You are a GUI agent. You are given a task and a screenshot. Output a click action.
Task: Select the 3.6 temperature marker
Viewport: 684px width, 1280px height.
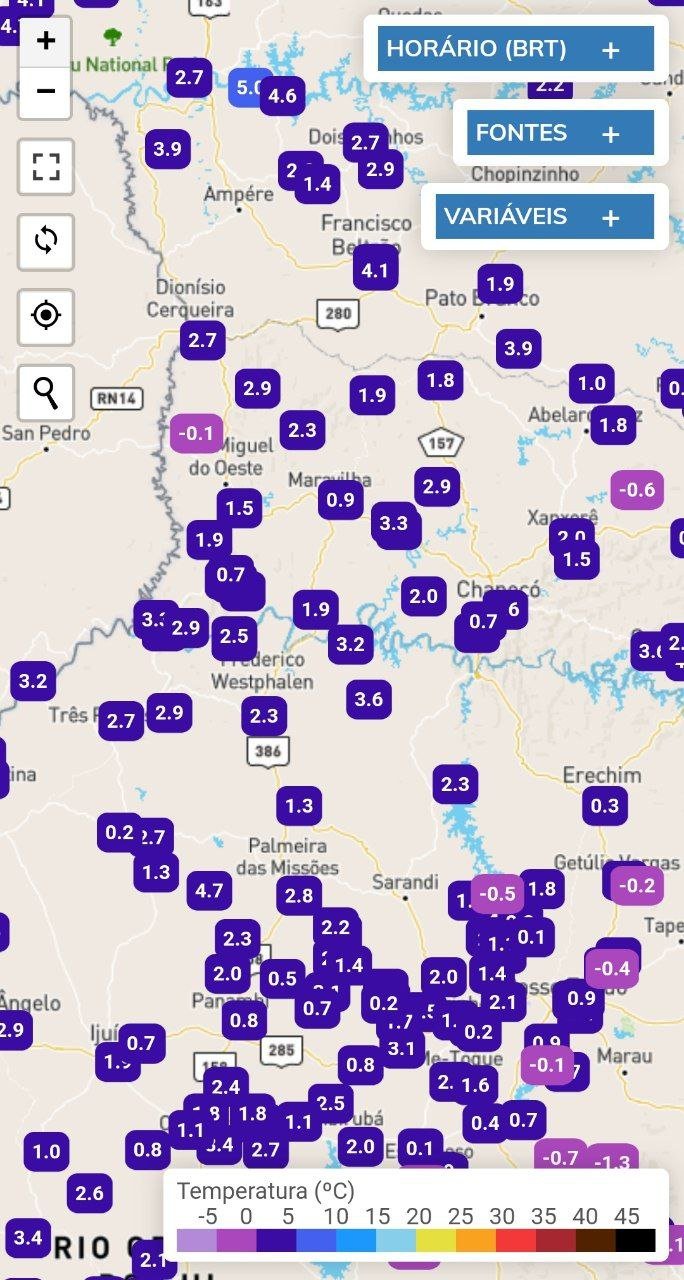coord(369,698)
